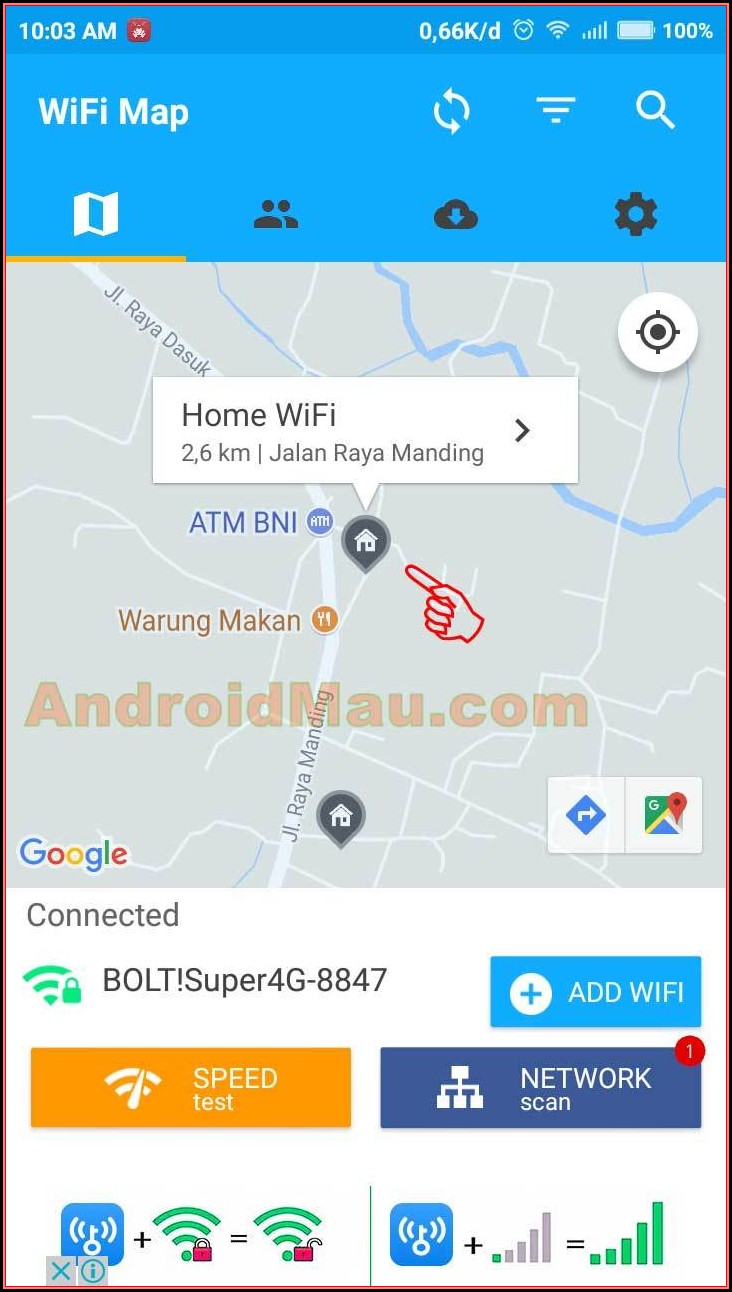Close the bottom ad banner
732x1292 pixels.
(x=61, y=1271)
